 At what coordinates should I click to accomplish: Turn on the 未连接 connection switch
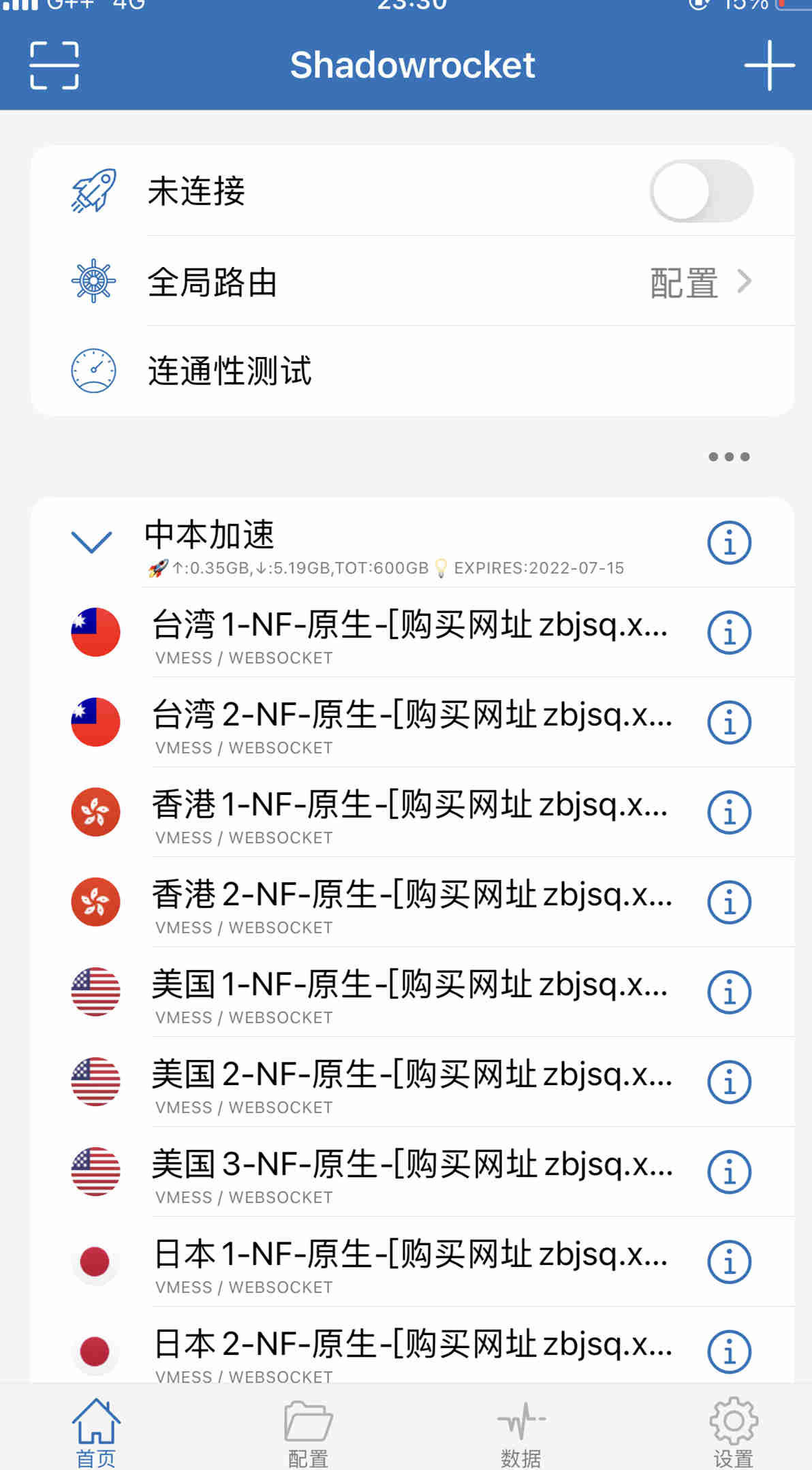[x=702, y=191]
